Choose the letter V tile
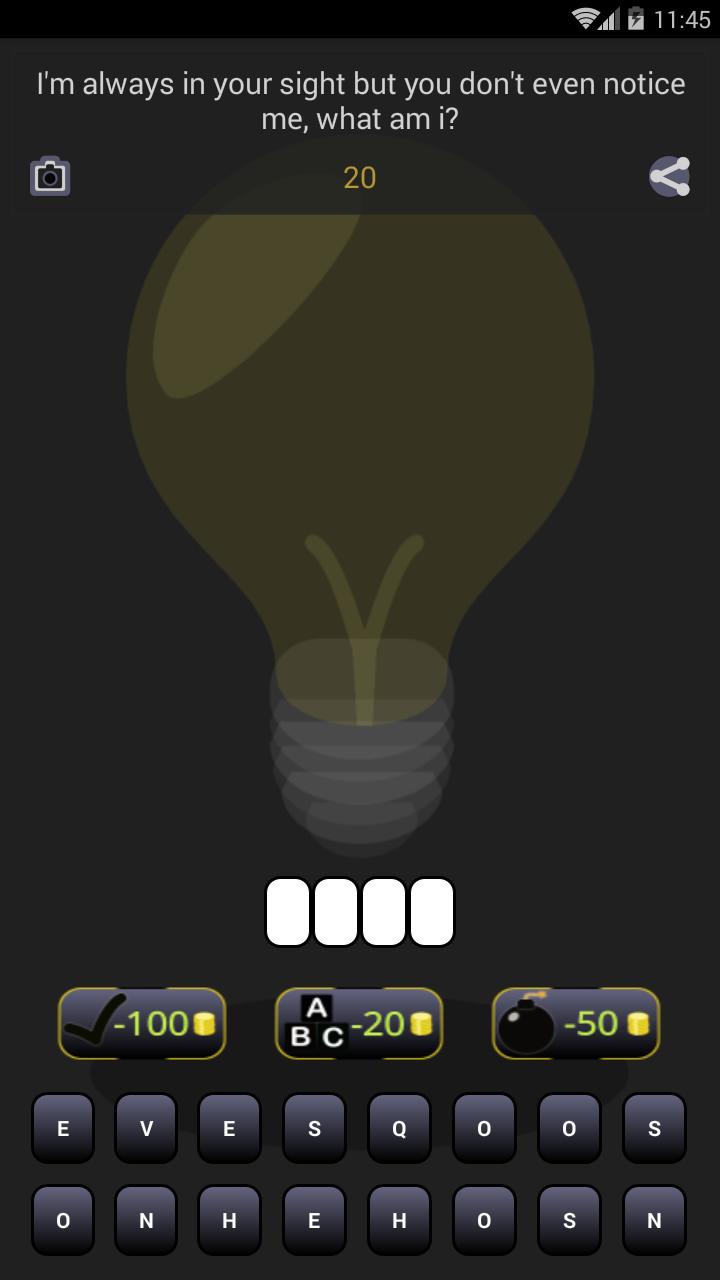720x1280 pixels. click(x=146, y=1128)
